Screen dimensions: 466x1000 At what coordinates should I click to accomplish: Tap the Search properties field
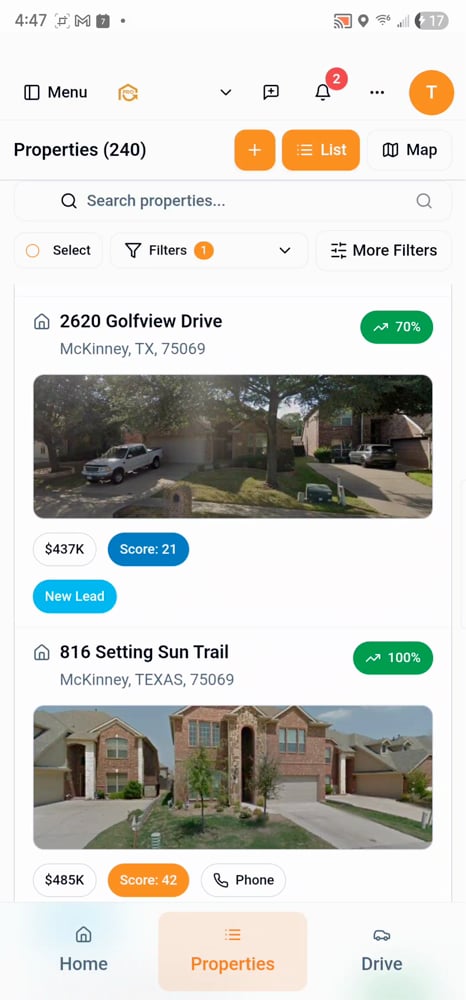click(233, 201)
